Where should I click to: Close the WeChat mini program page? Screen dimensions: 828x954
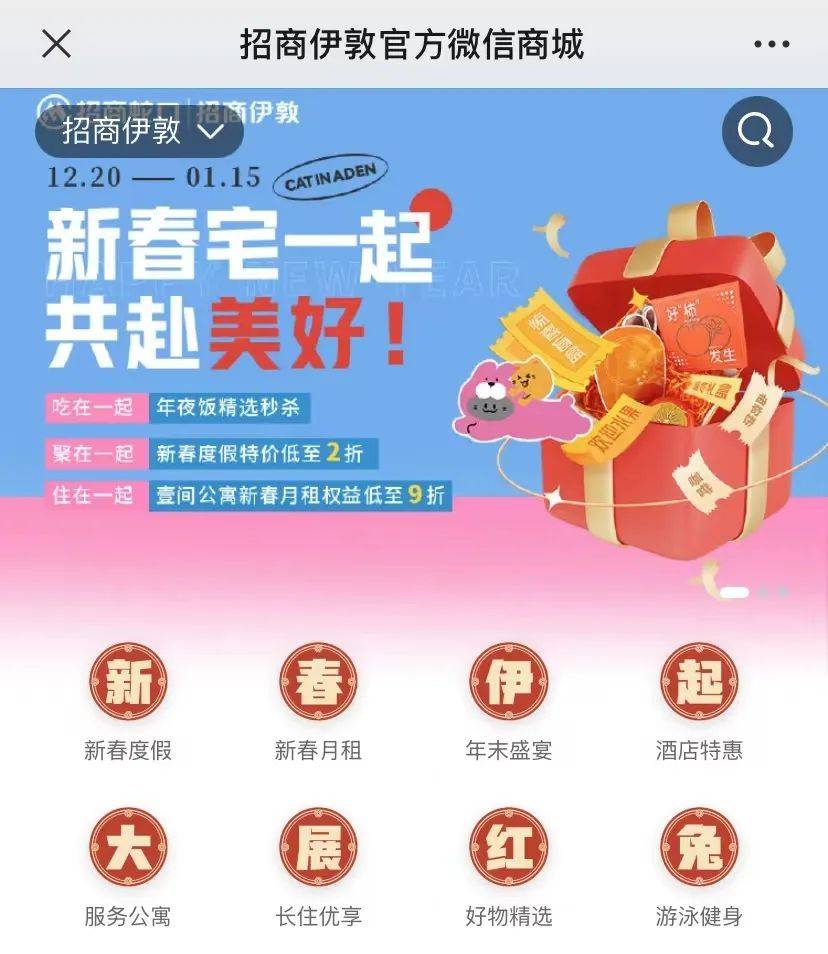click(57, 44)
